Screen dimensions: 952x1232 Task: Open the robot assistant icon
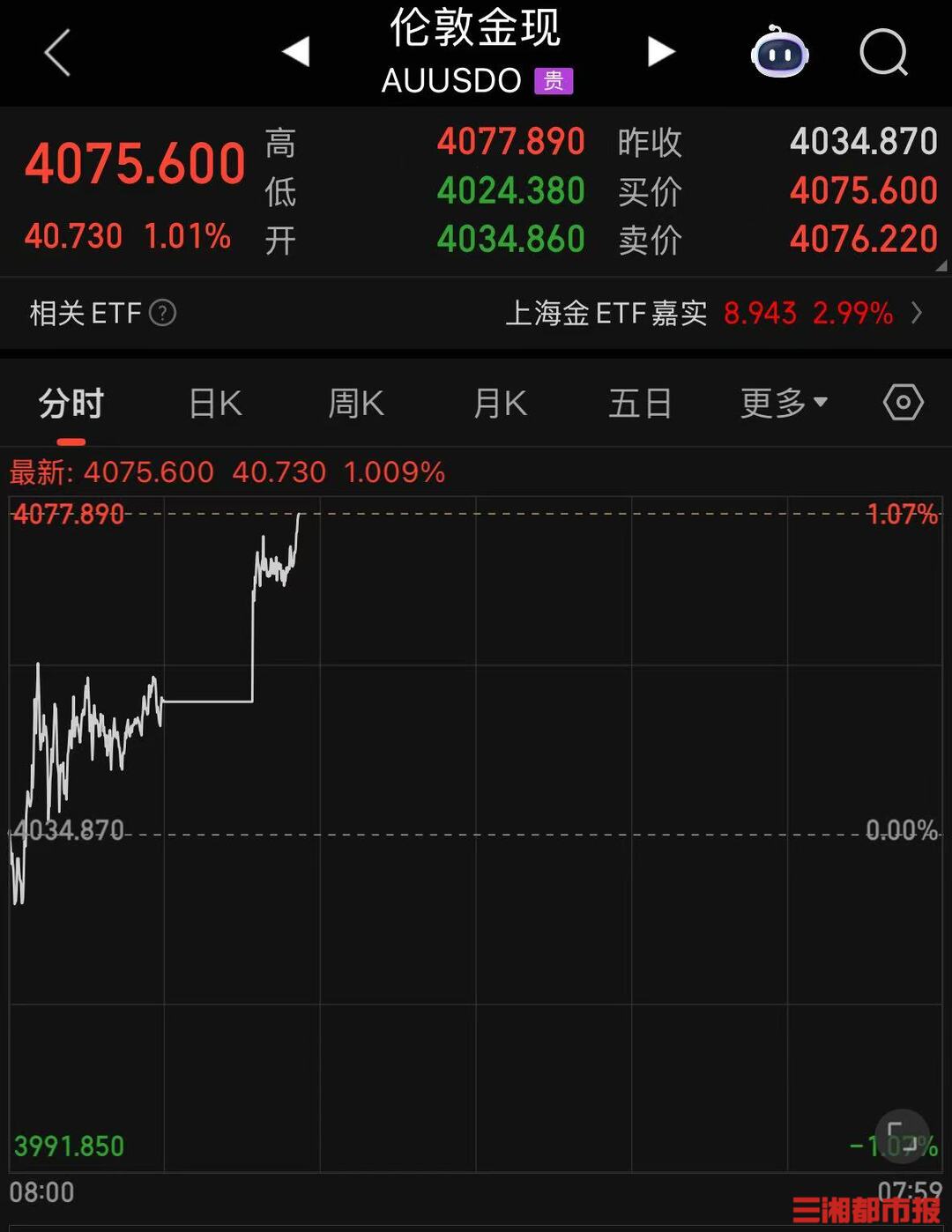tap(779, 53)
